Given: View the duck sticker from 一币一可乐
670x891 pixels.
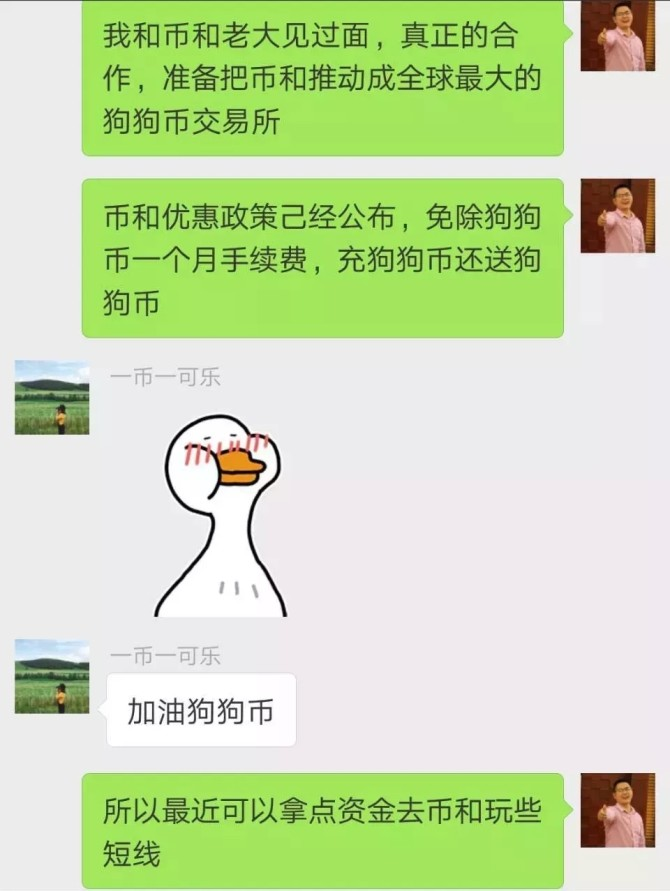Looking at the screenshot, I should (x=222, y=515).
